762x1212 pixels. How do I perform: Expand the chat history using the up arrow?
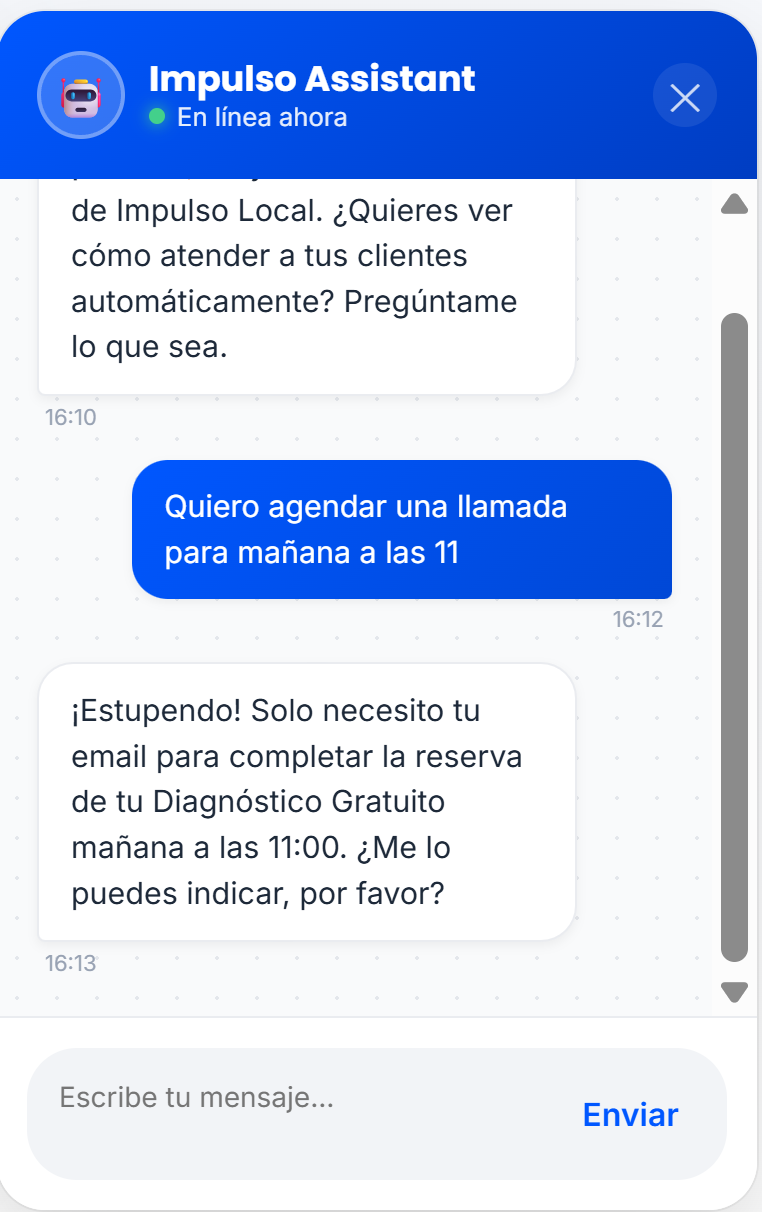[733, 204]
